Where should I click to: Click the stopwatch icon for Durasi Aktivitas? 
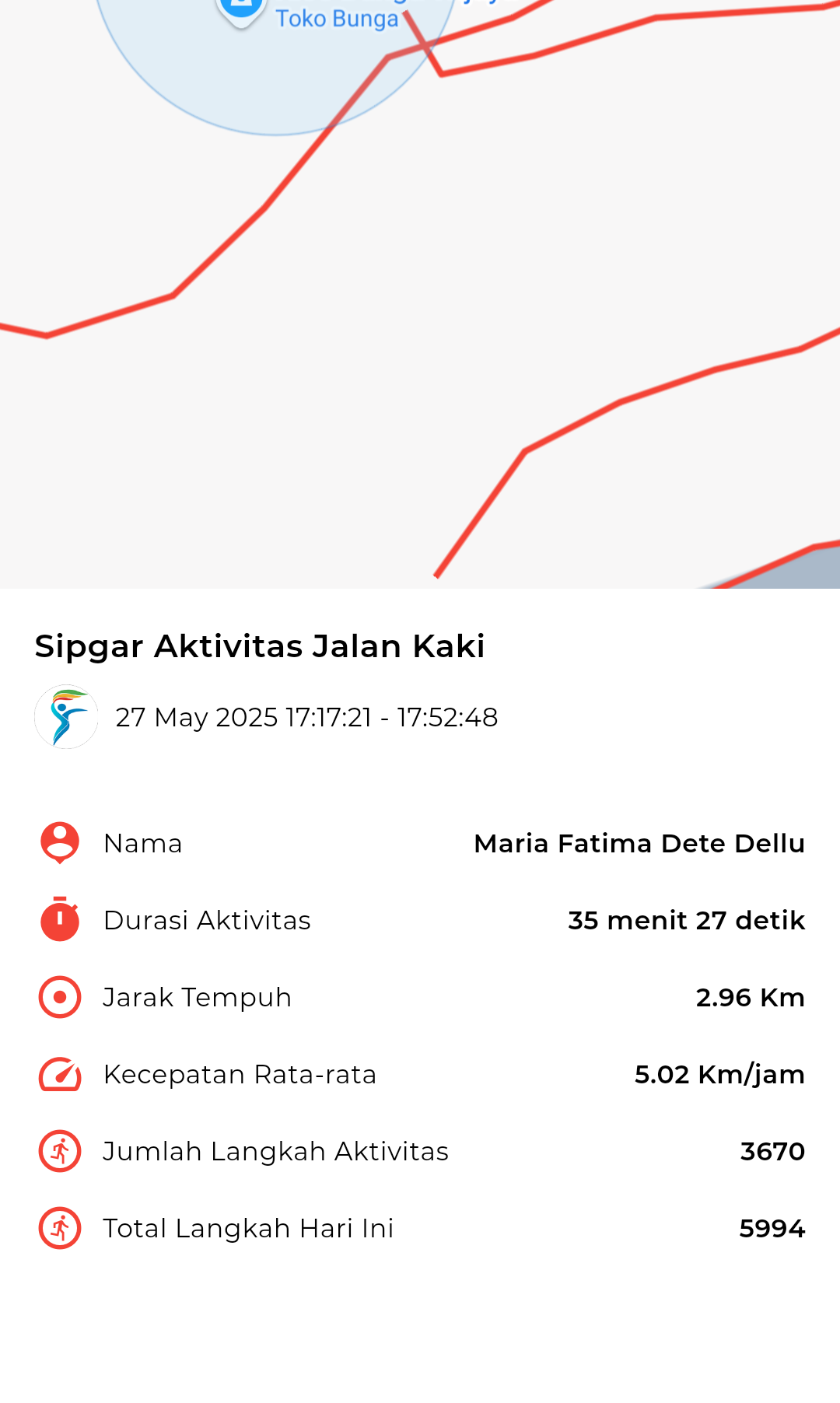59,919
